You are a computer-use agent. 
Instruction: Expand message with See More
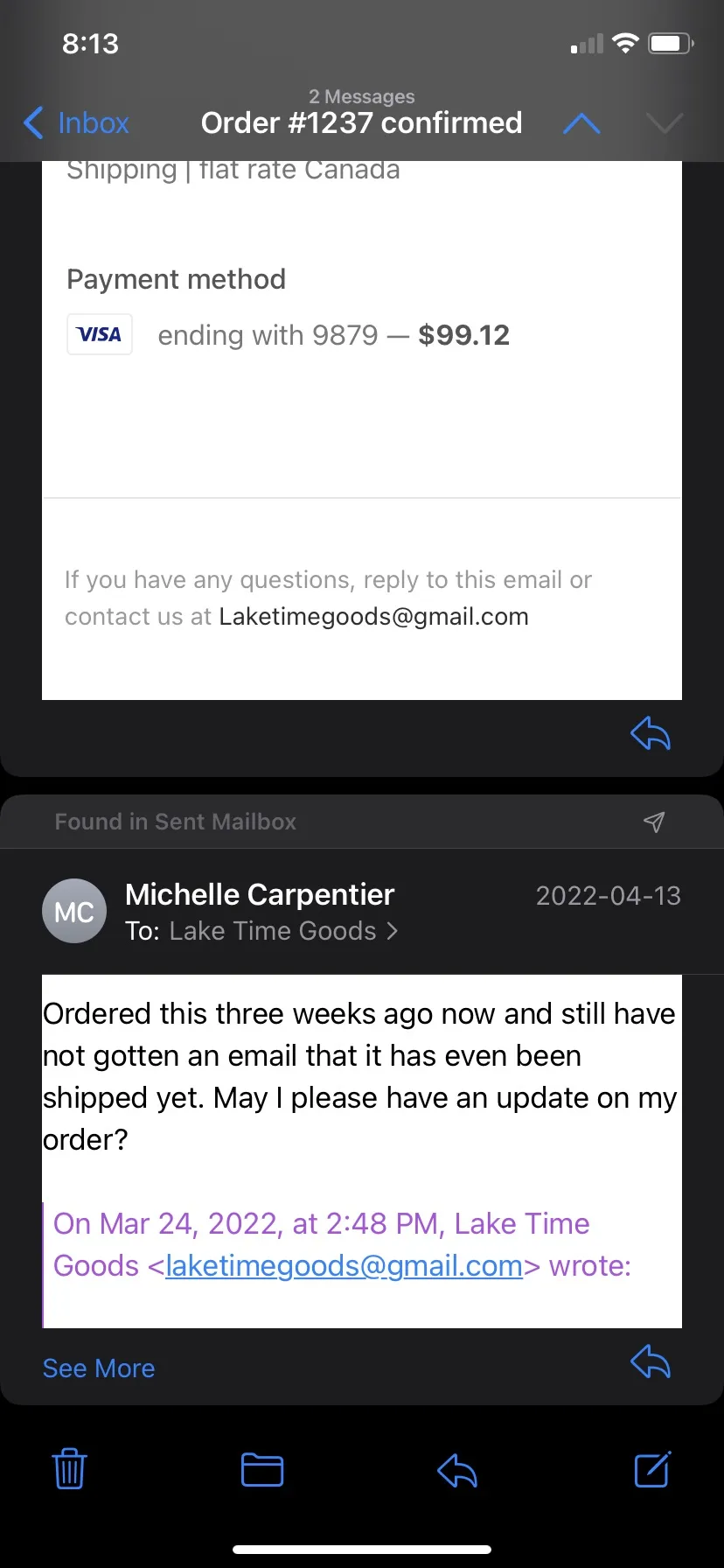coord(99,1368)
